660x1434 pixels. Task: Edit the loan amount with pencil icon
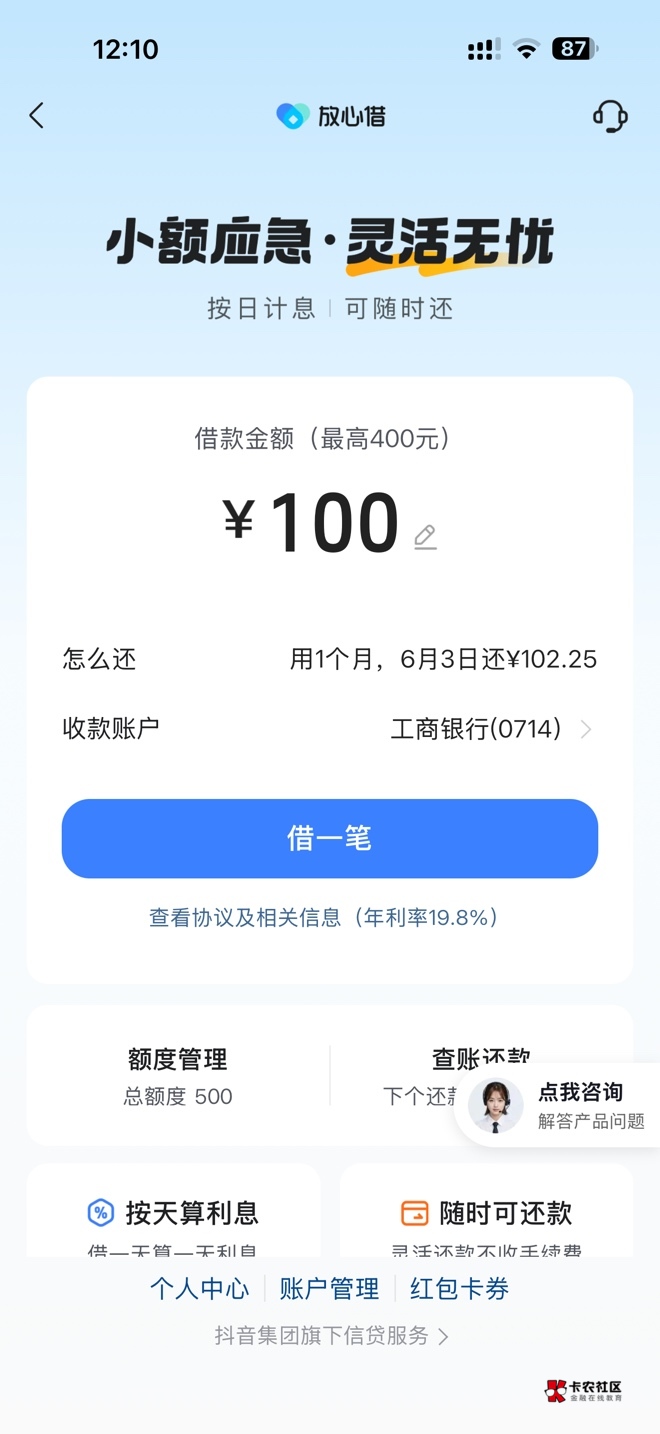[x=425, y=537]
